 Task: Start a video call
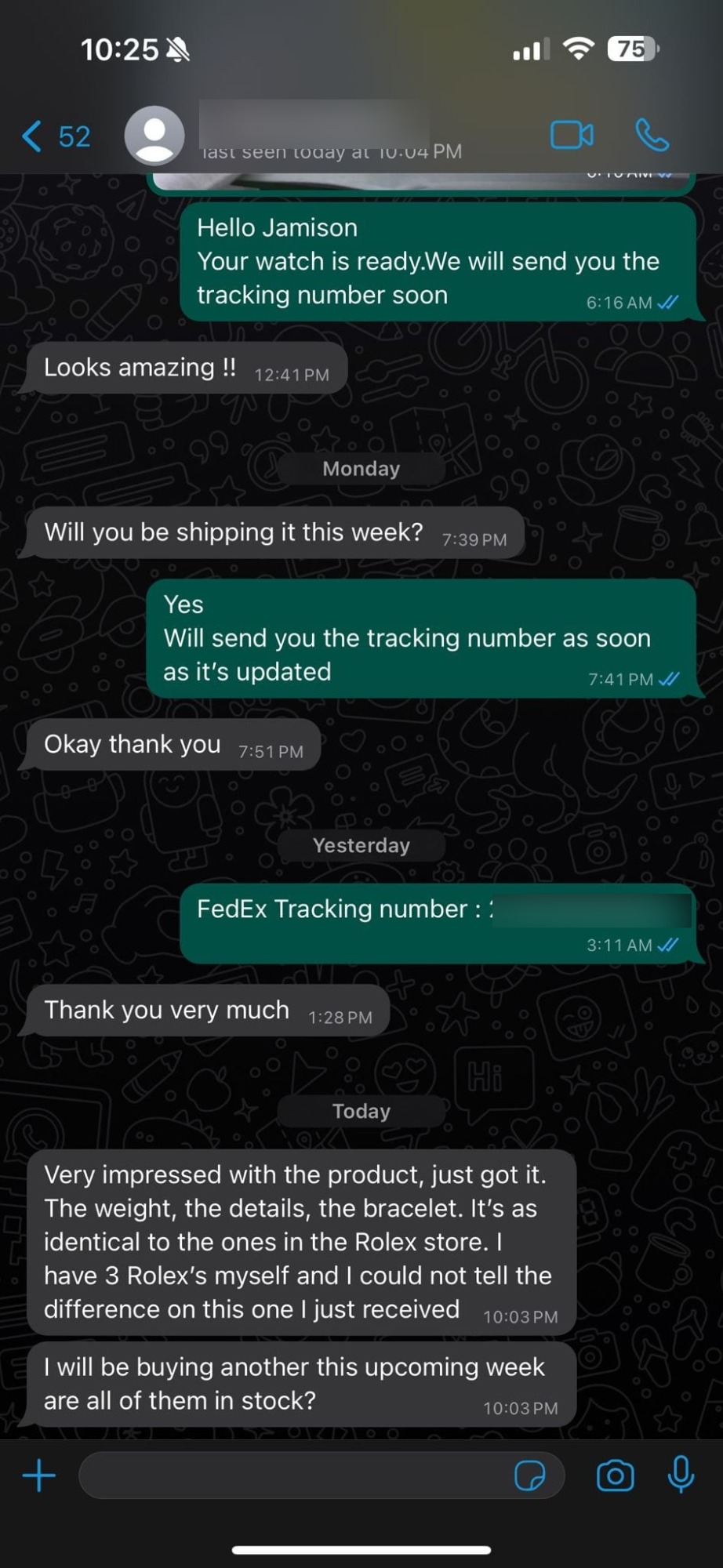tap(572, 135)
